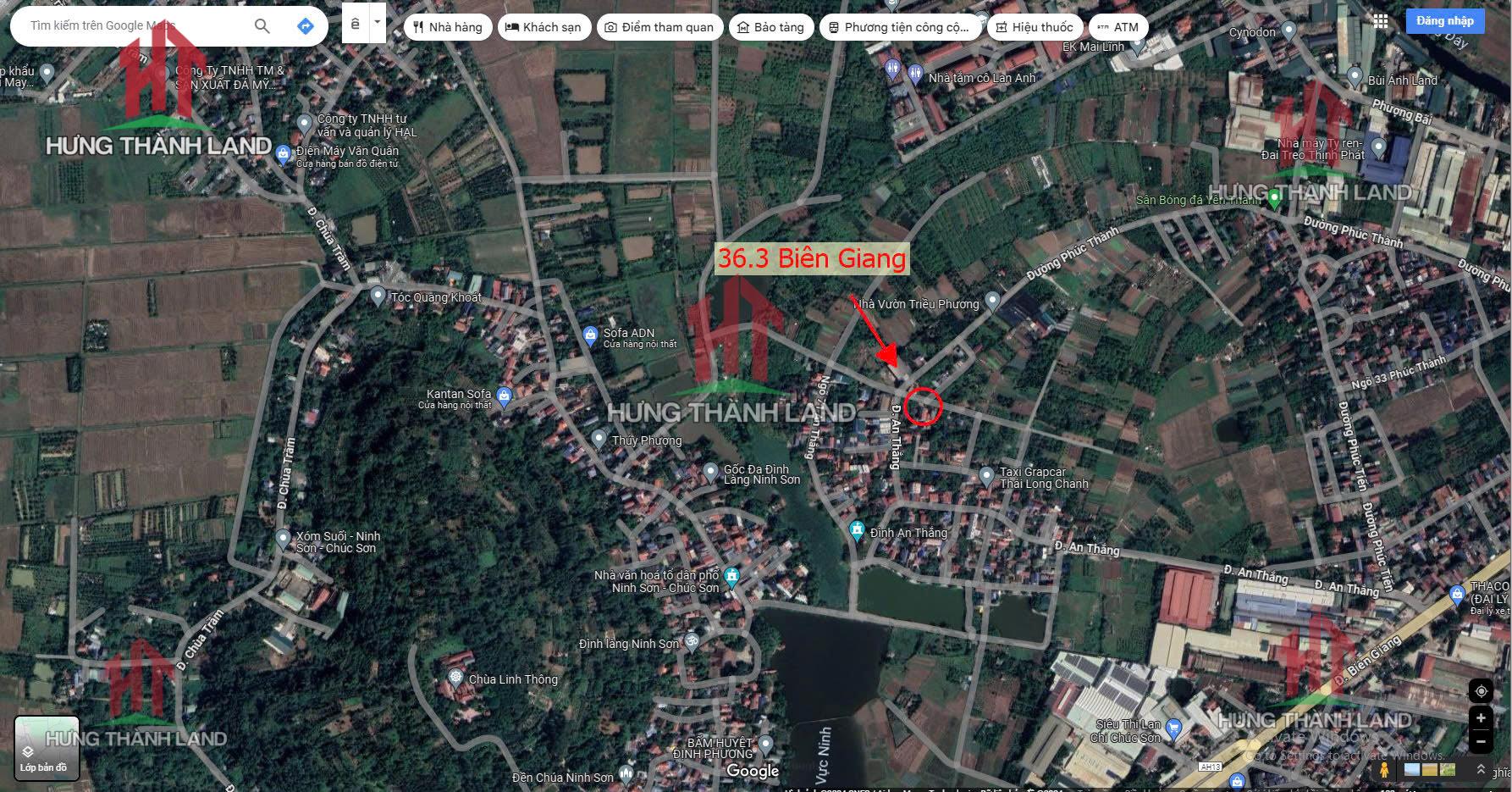Screen dimensions: 1512x792
Task: Open Siêu Thị Lan Chi Chúc Sơn pin
Action: click(1173, 728)
